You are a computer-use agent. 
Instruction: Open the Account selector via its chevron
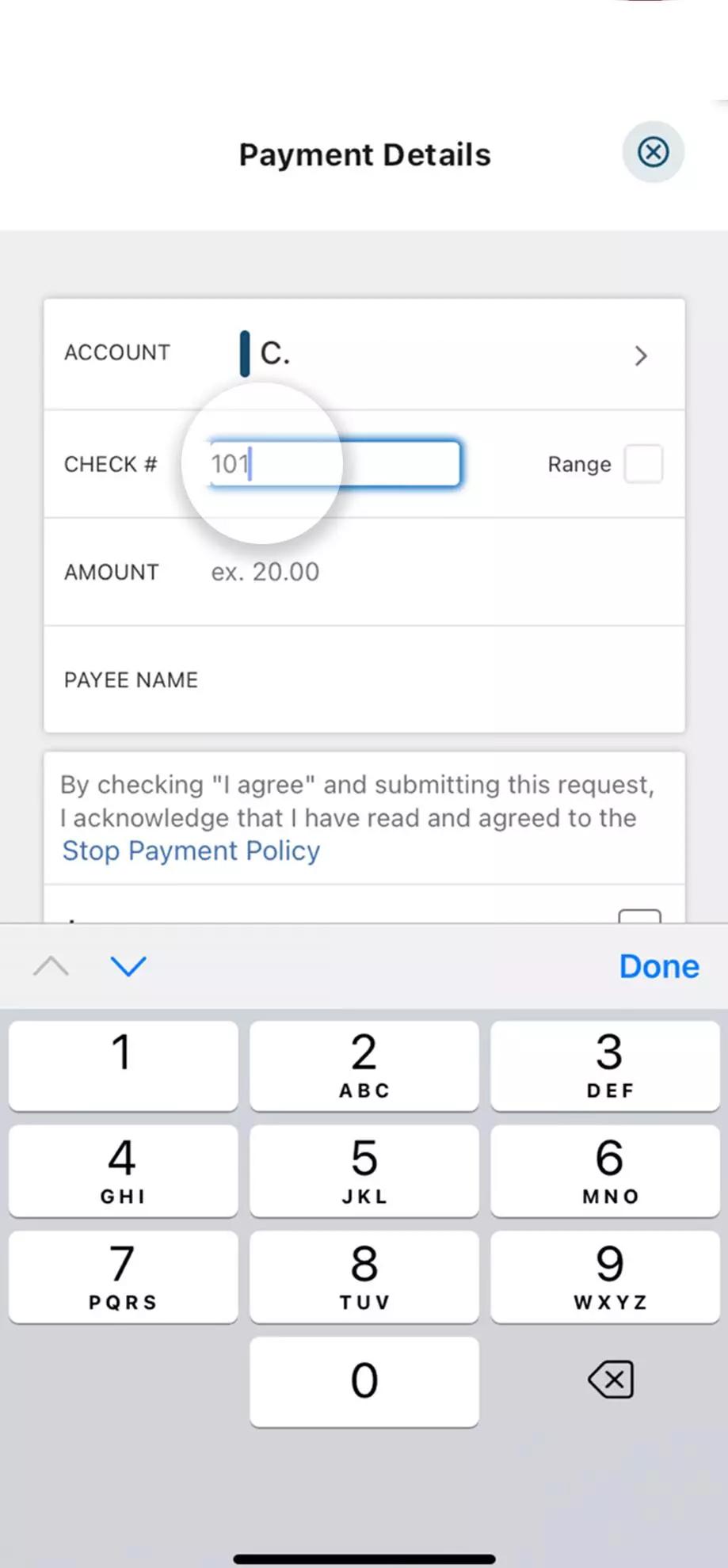click(x=641, y=356)
